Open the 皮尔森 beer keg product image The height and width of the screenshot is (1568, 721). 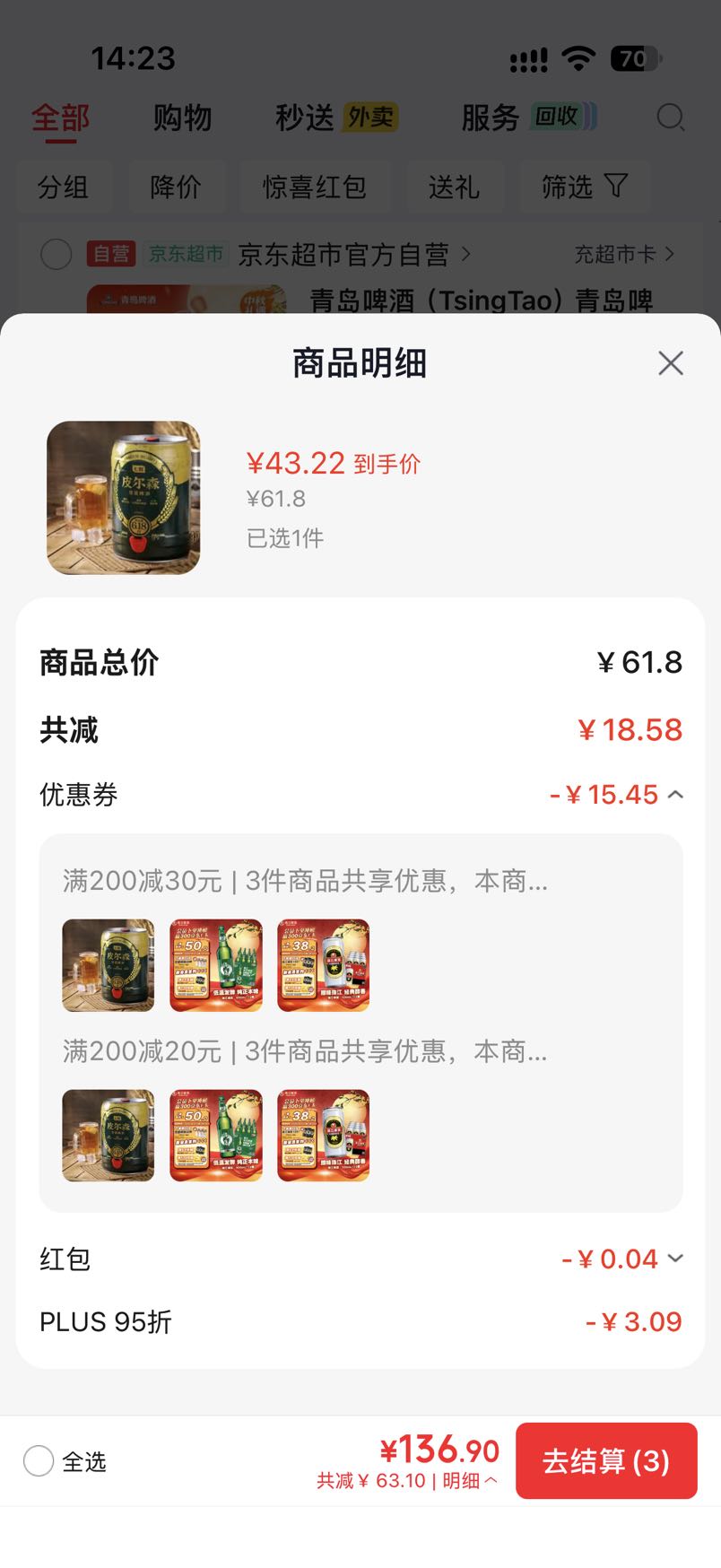124,498
